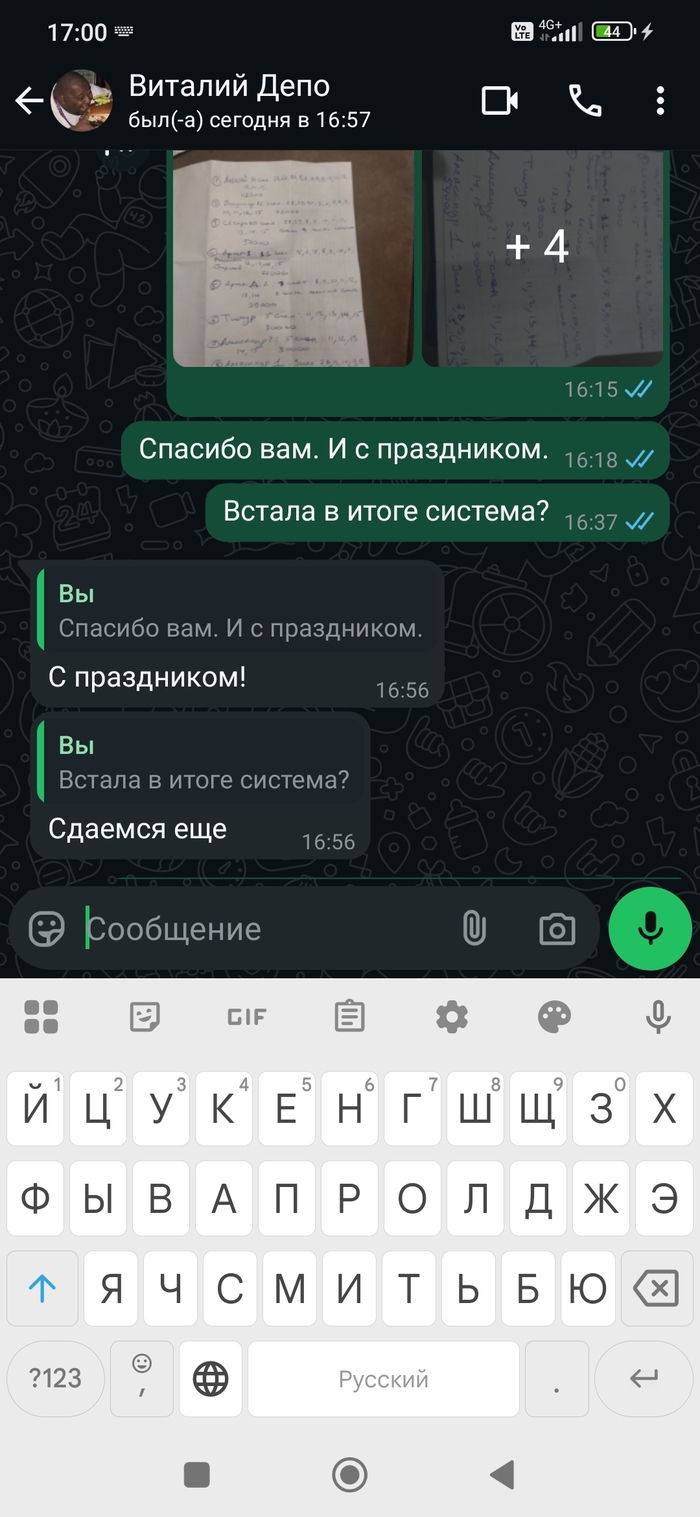This screenshot has height=1517, width=700.
Task: Open the chat overflow menu
Action: 660,100
